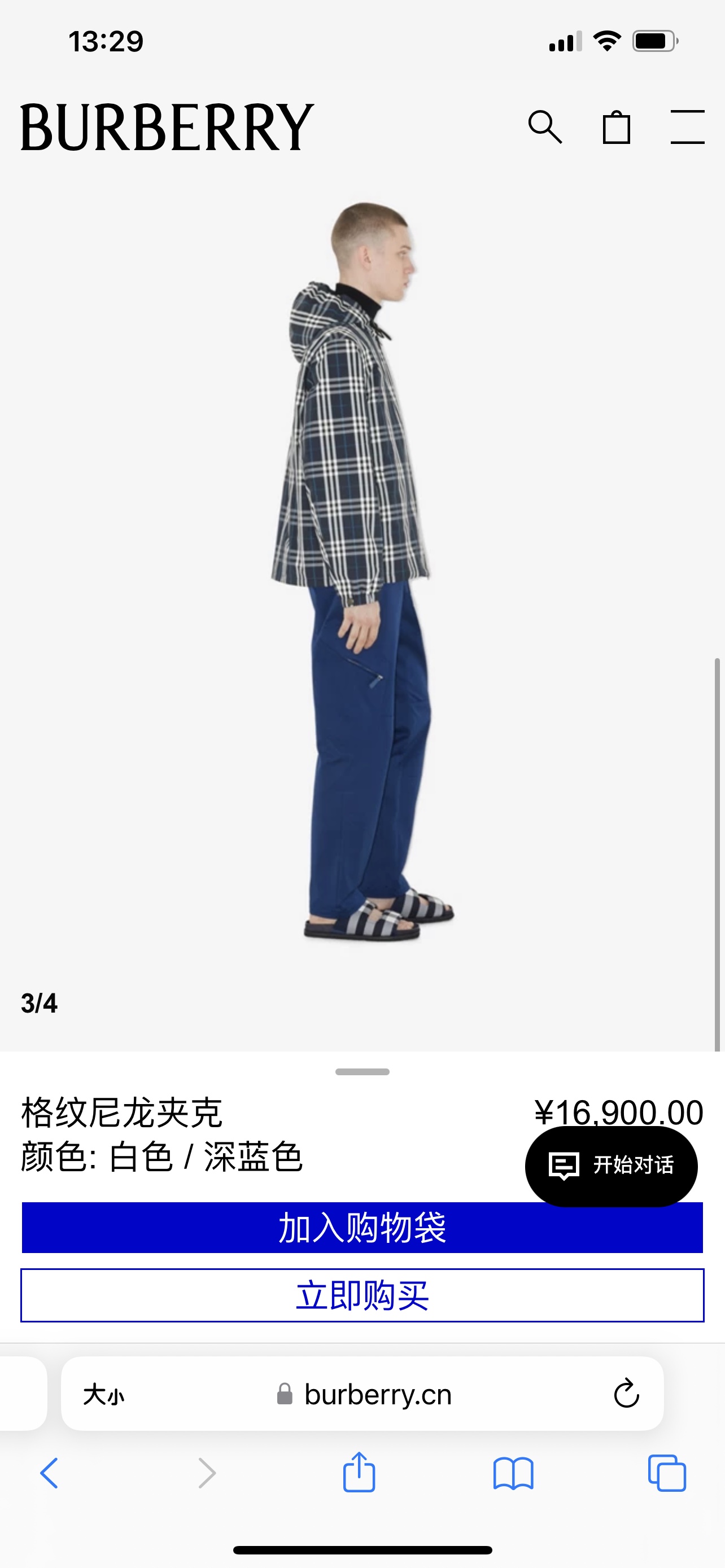Share this page via Safari share icon
The image size is (725, 1568).
tap(359, 1473)
